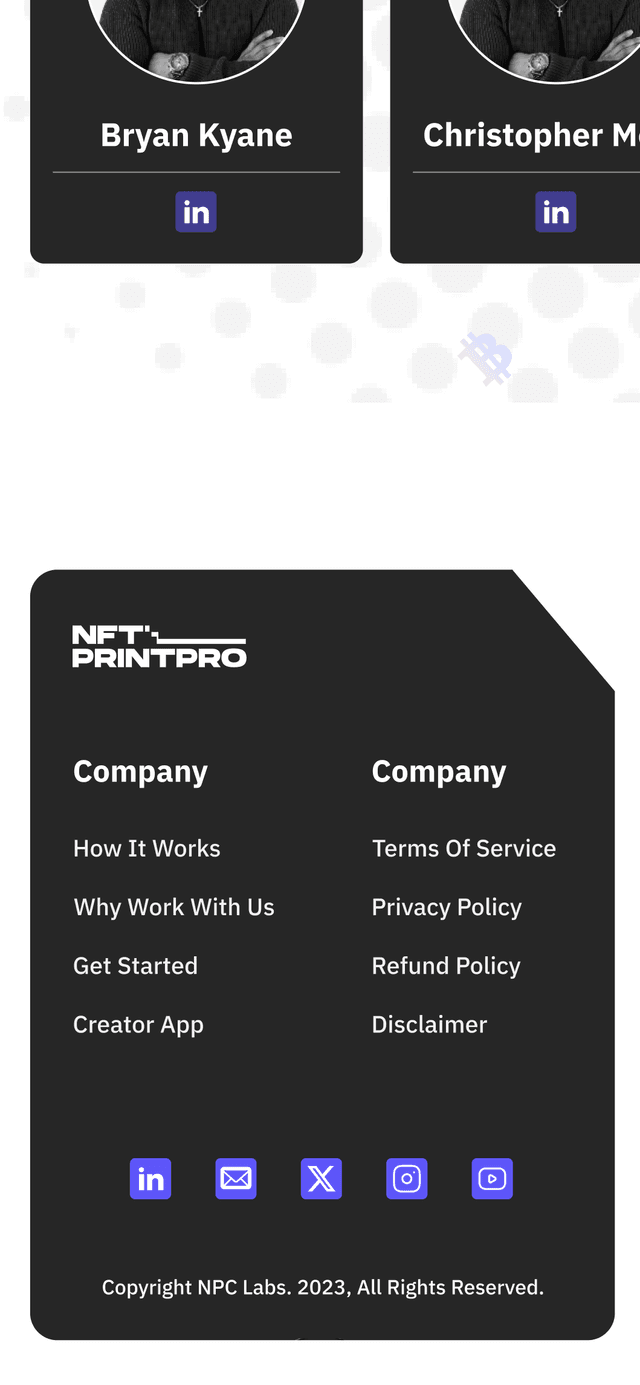Go to Why Work With Us
640x1385 pixels.
174,907
